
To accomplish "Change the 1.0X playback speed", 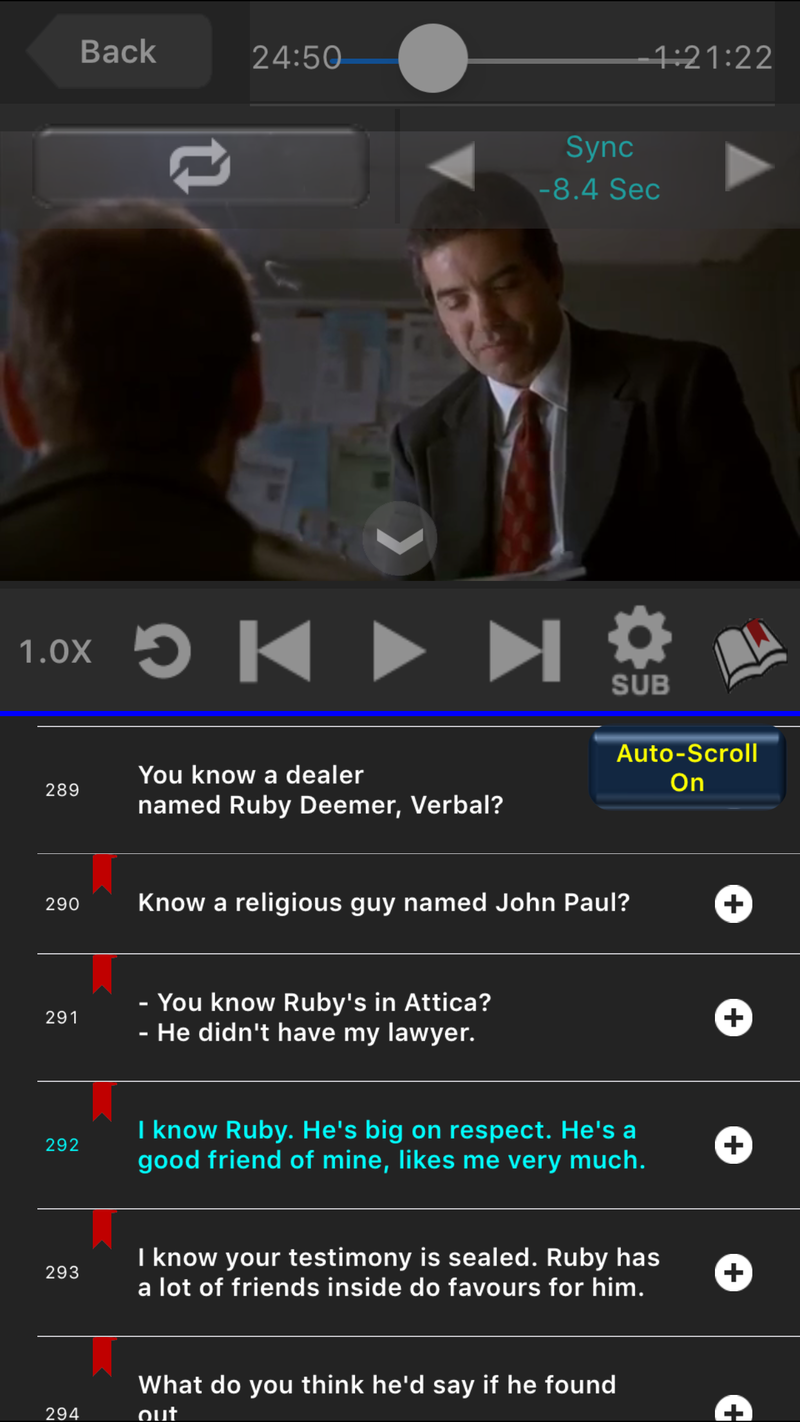I will [x=56, y=652].
